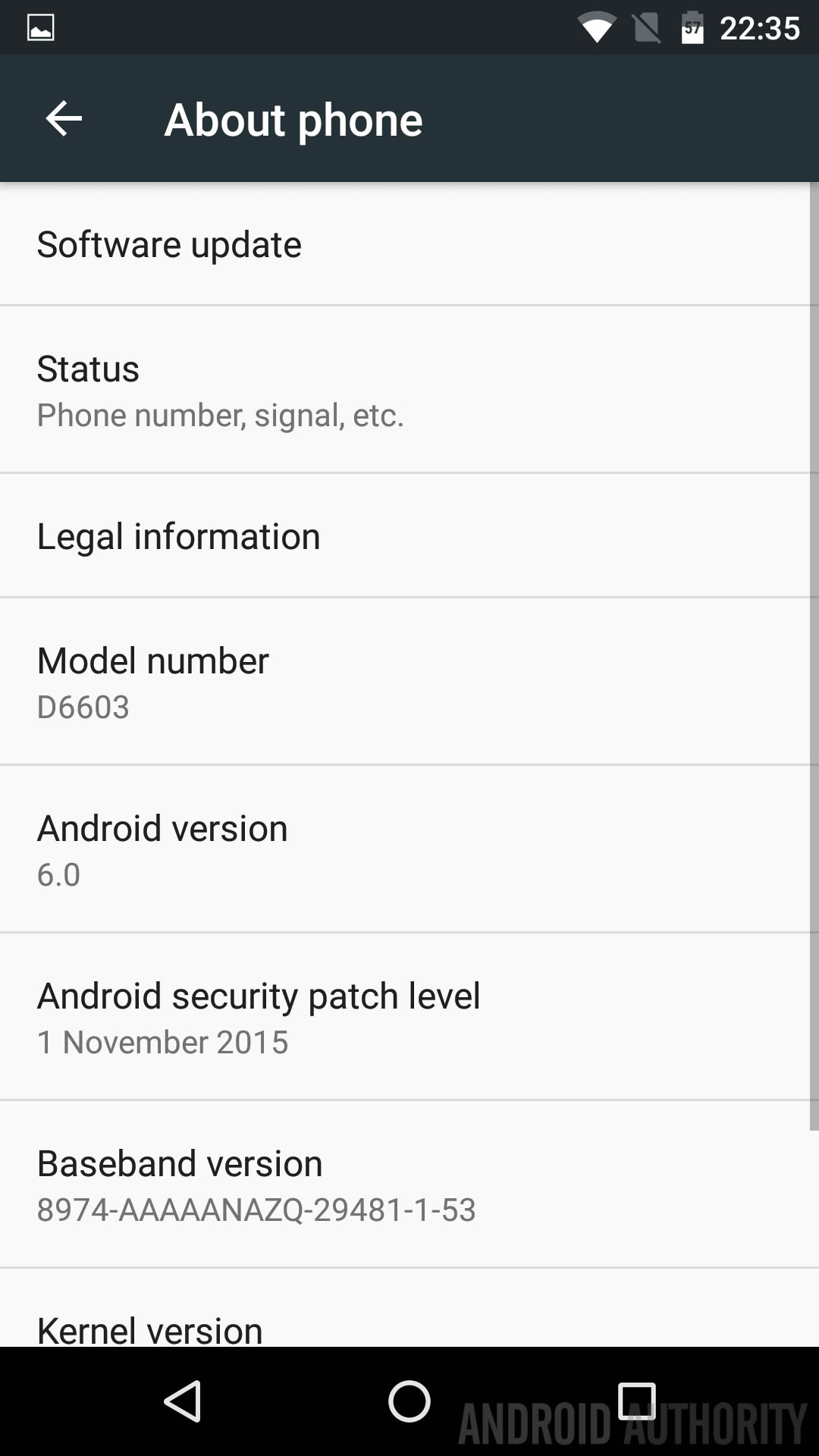Open Legal information

pos(409,536)
